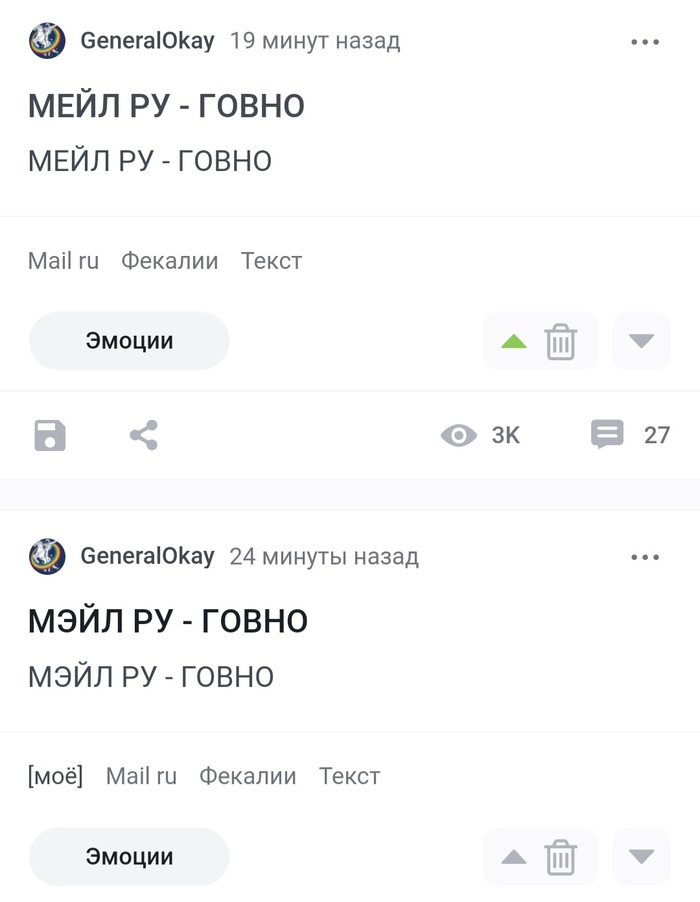Viewport: 700px width, 902px height.
Task: View GeneralOkay's profile from the 19 минут назад post
Action: (147, 41)
